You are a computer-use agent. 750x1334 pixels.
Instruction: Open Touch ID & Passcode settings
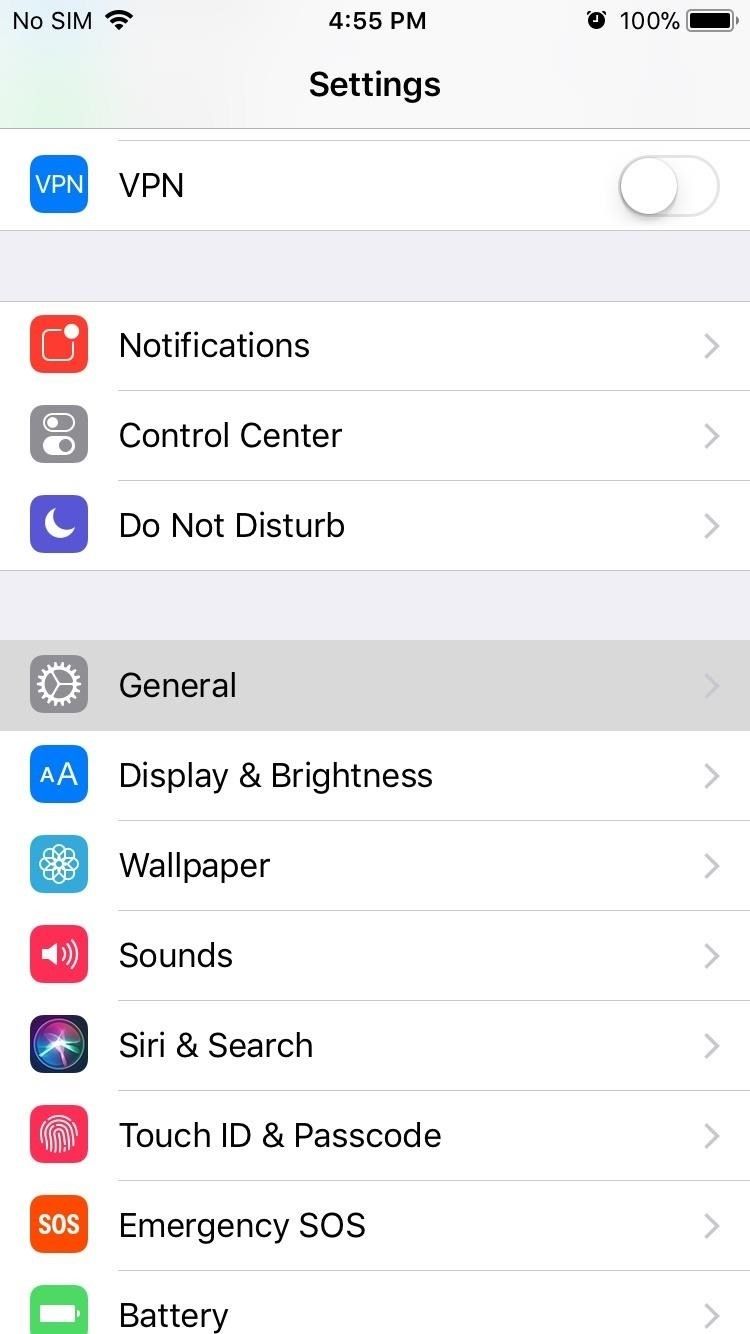coord(375,1134)
